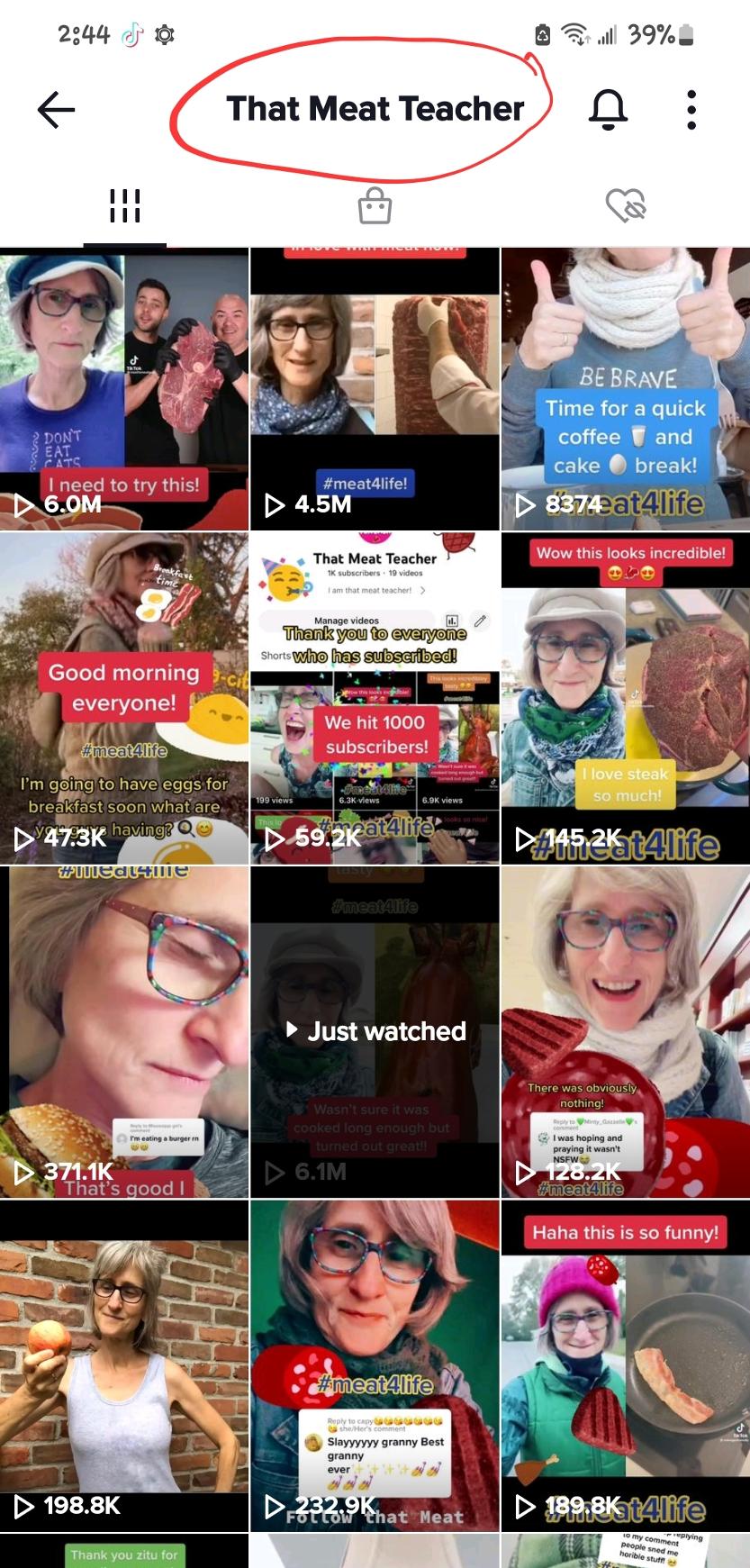Screen dimensions: 750x1568
Task: Open the 'Good morning everyone!' video
Action: pos(124,698)
